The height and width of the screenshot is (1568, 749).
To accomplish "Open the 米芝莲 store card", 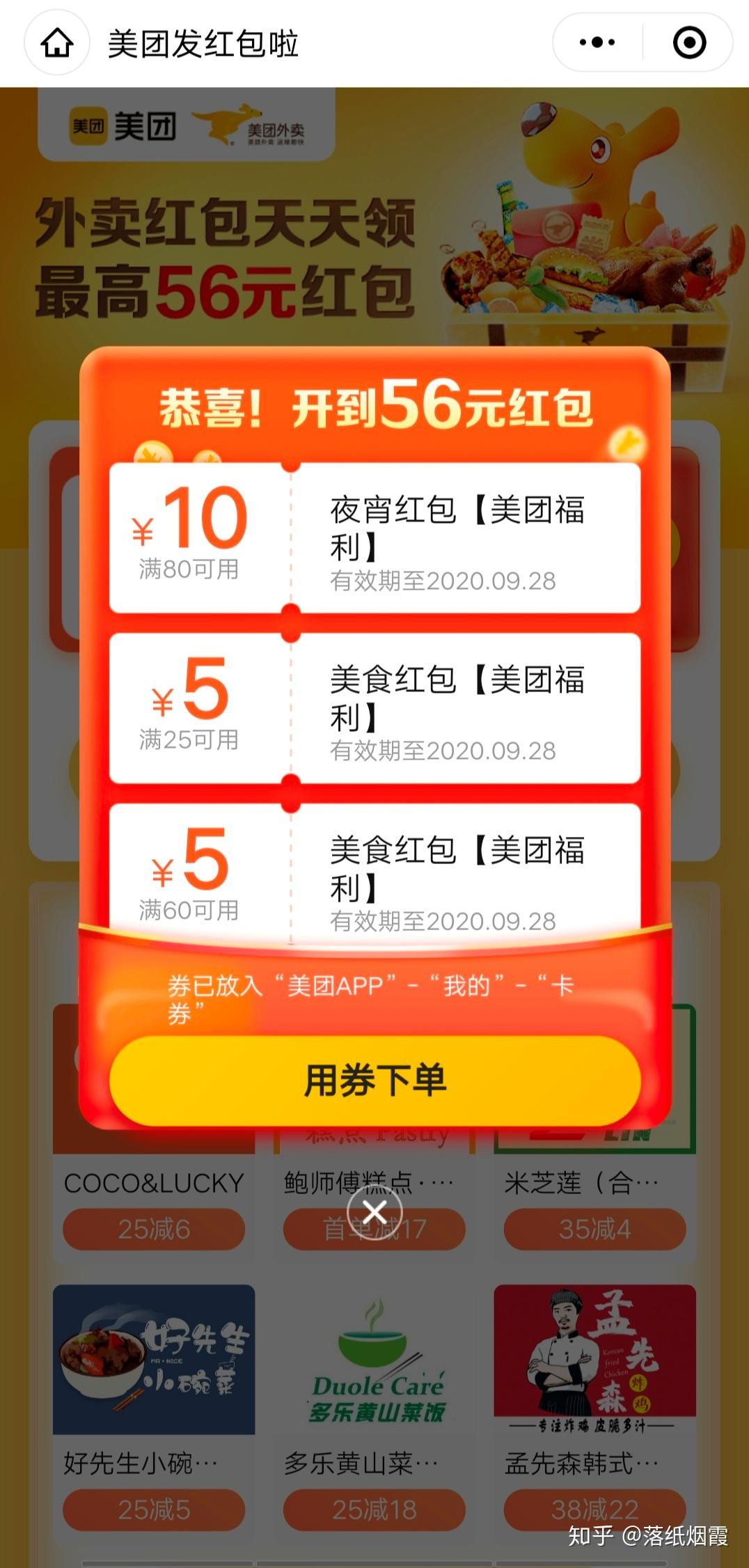I will click(594, 1184).
